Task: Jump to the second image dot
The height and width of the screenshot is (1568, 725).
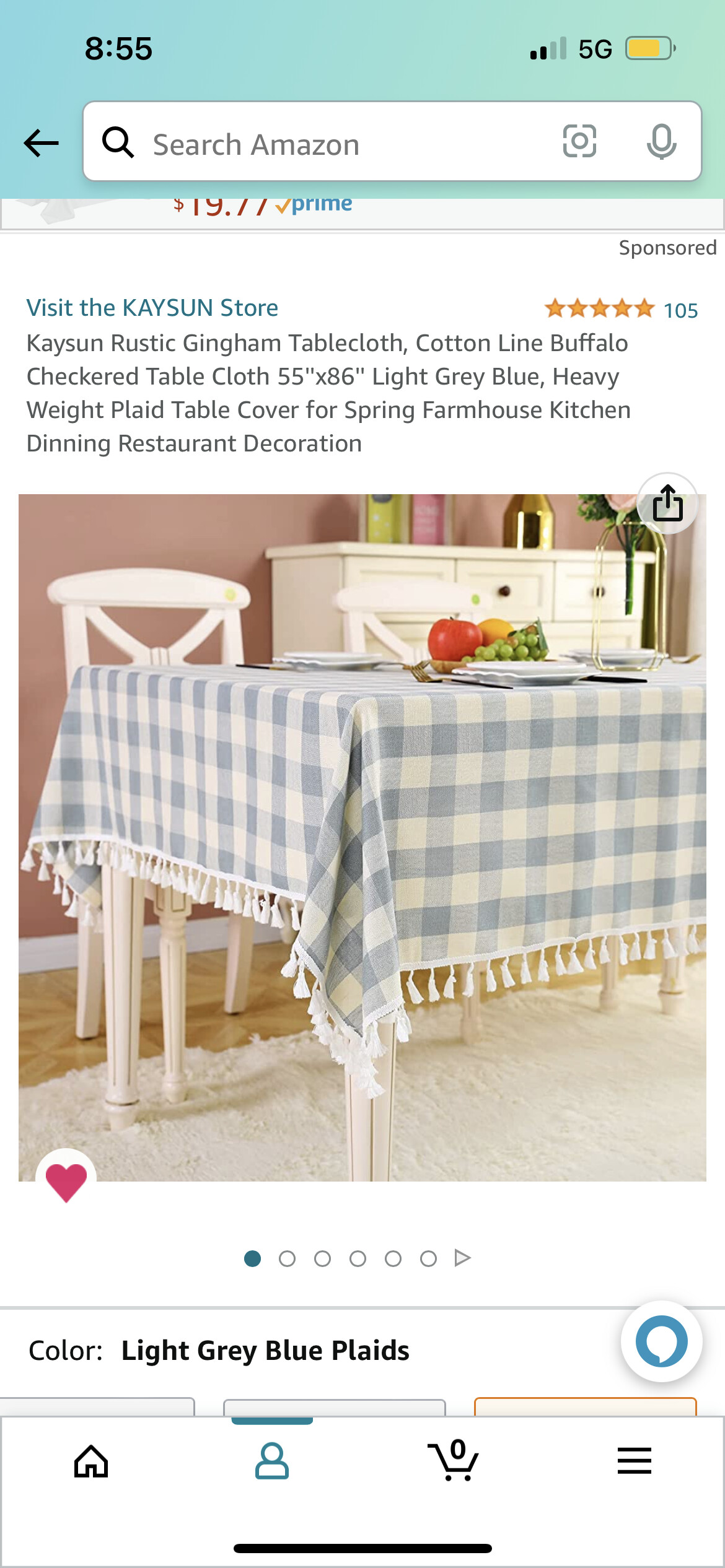Action: pyautogui.click(x=287, y=1258)
